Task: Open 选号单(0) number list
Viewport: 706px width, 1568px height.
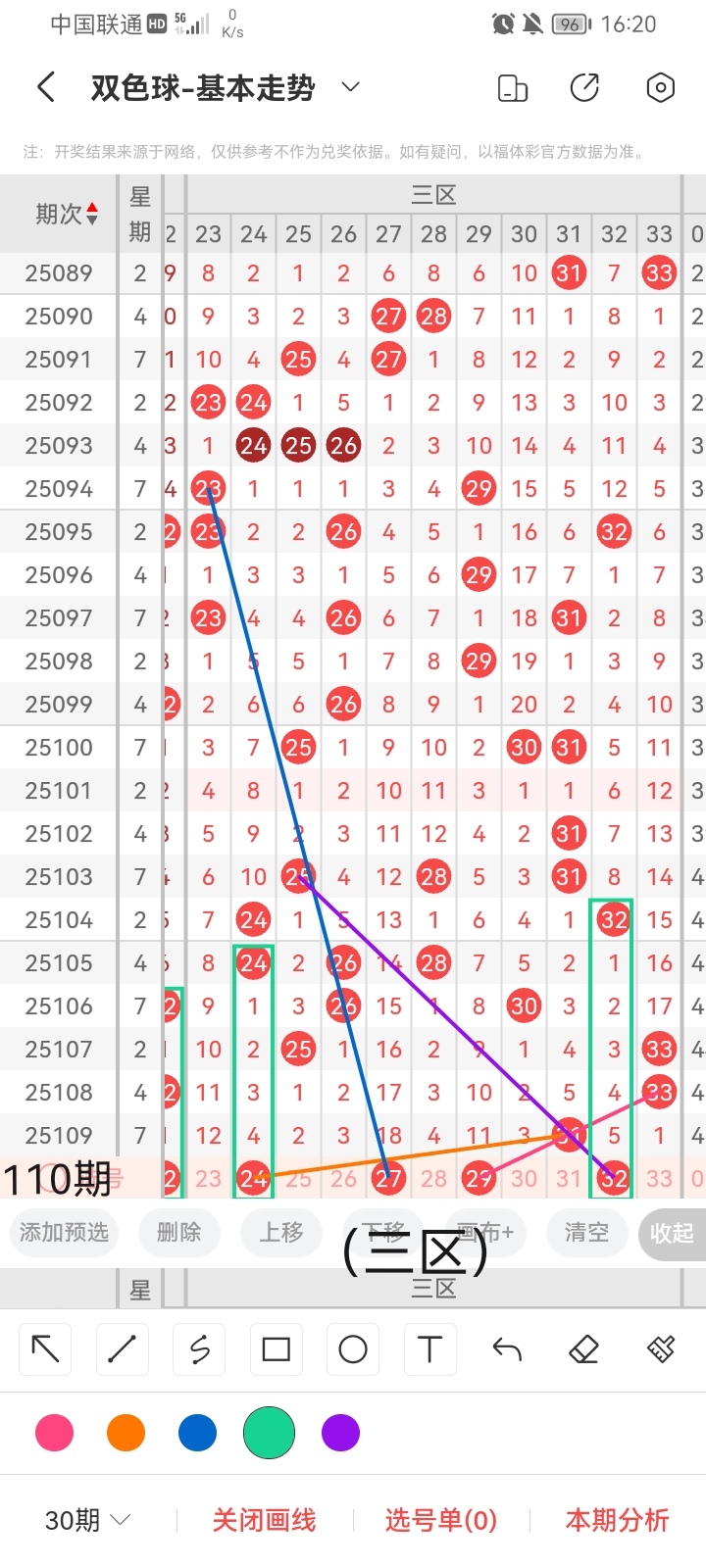Action: point(440,1520)
